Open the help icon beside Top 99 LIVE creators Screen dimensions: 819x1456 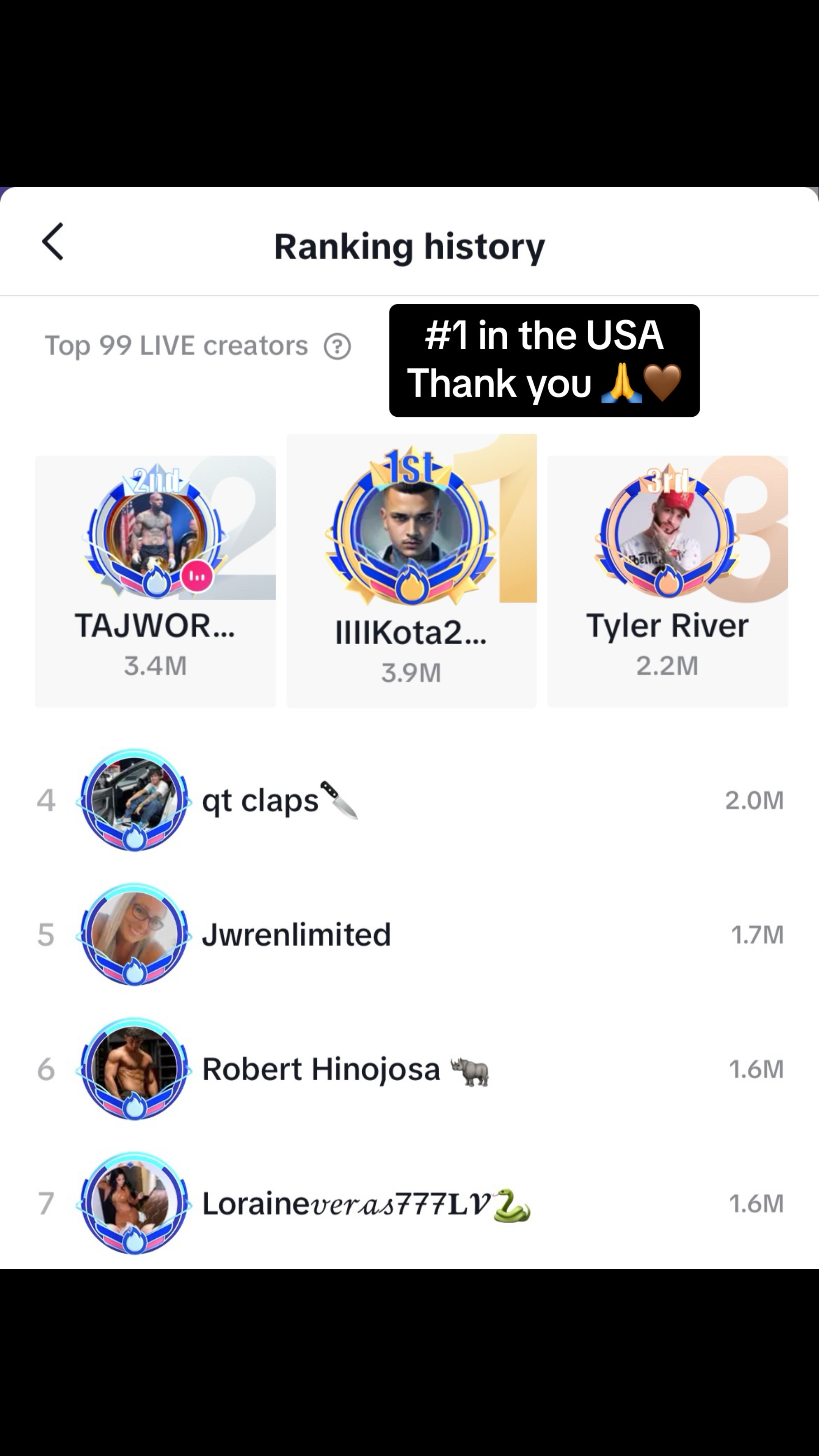[337, 347]
